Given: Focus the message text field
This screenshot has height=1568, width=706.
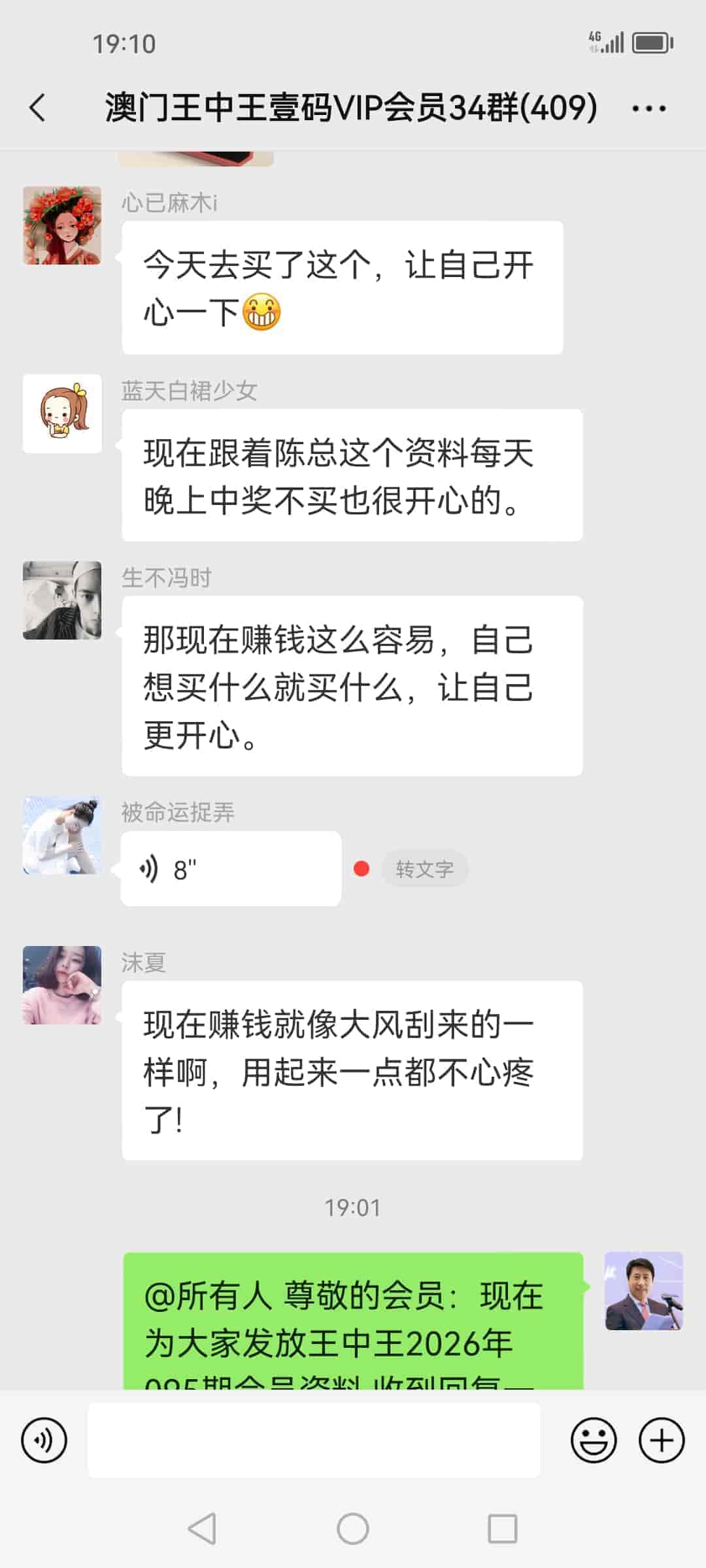Looking at the screenshot, I should click(314, 1440).
